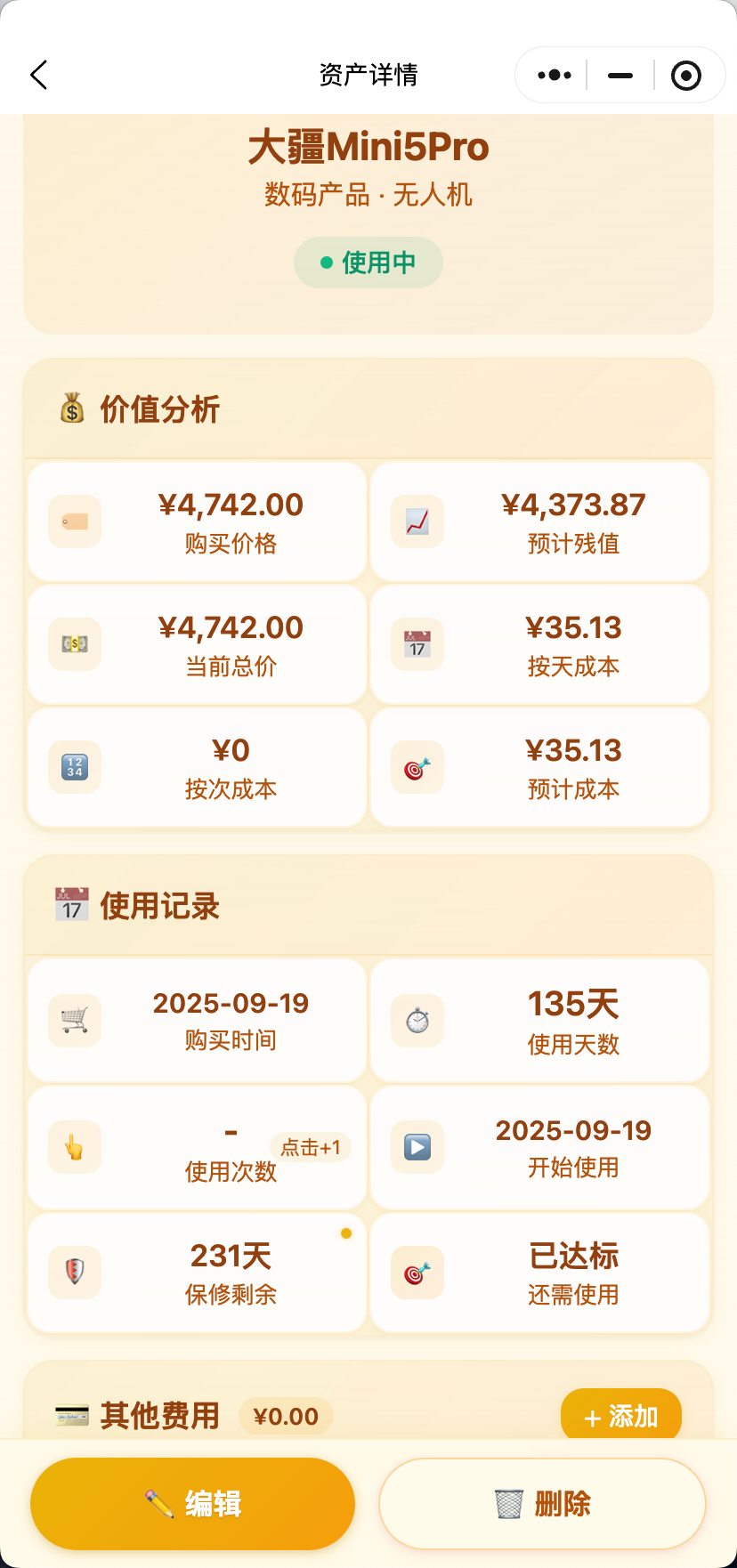Click the dot indicator on 保修剩余 card
The image size is (737, 1568).
(x=344, y=1233)
